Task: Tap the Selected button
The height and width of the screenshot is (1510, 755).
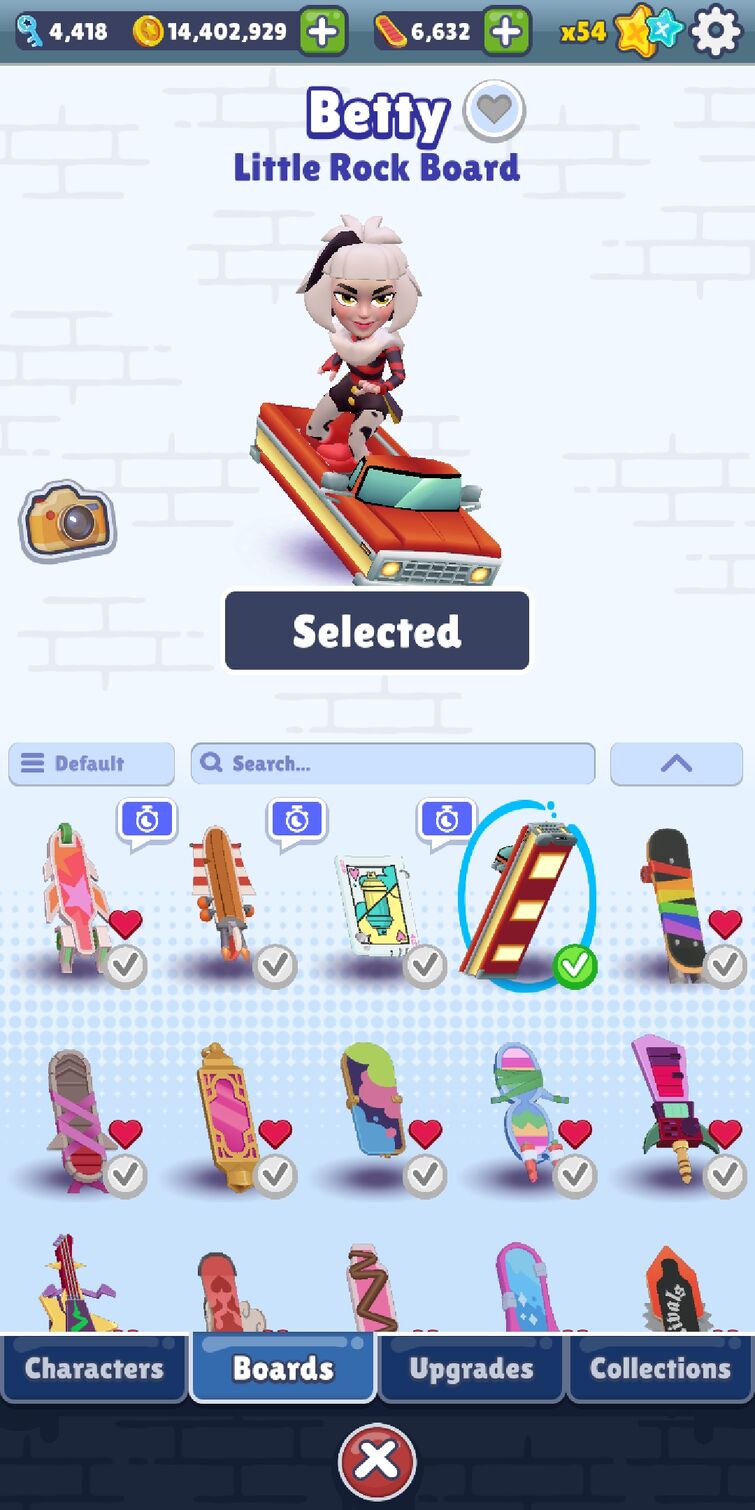Action: click(377, 631)
